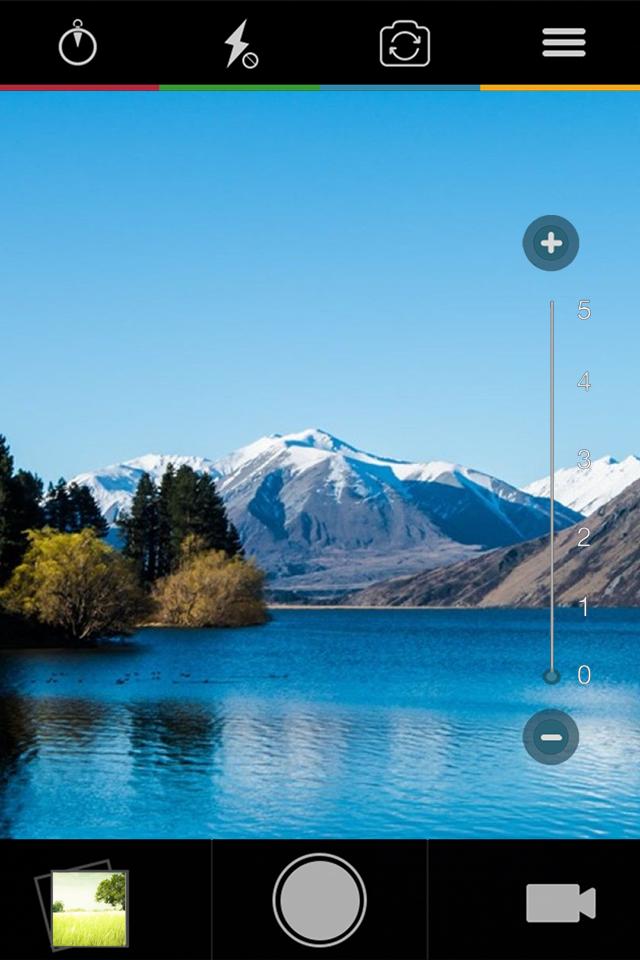Open the self-timer settings
The width and height of the screenshot is (640, 960).
78,44
